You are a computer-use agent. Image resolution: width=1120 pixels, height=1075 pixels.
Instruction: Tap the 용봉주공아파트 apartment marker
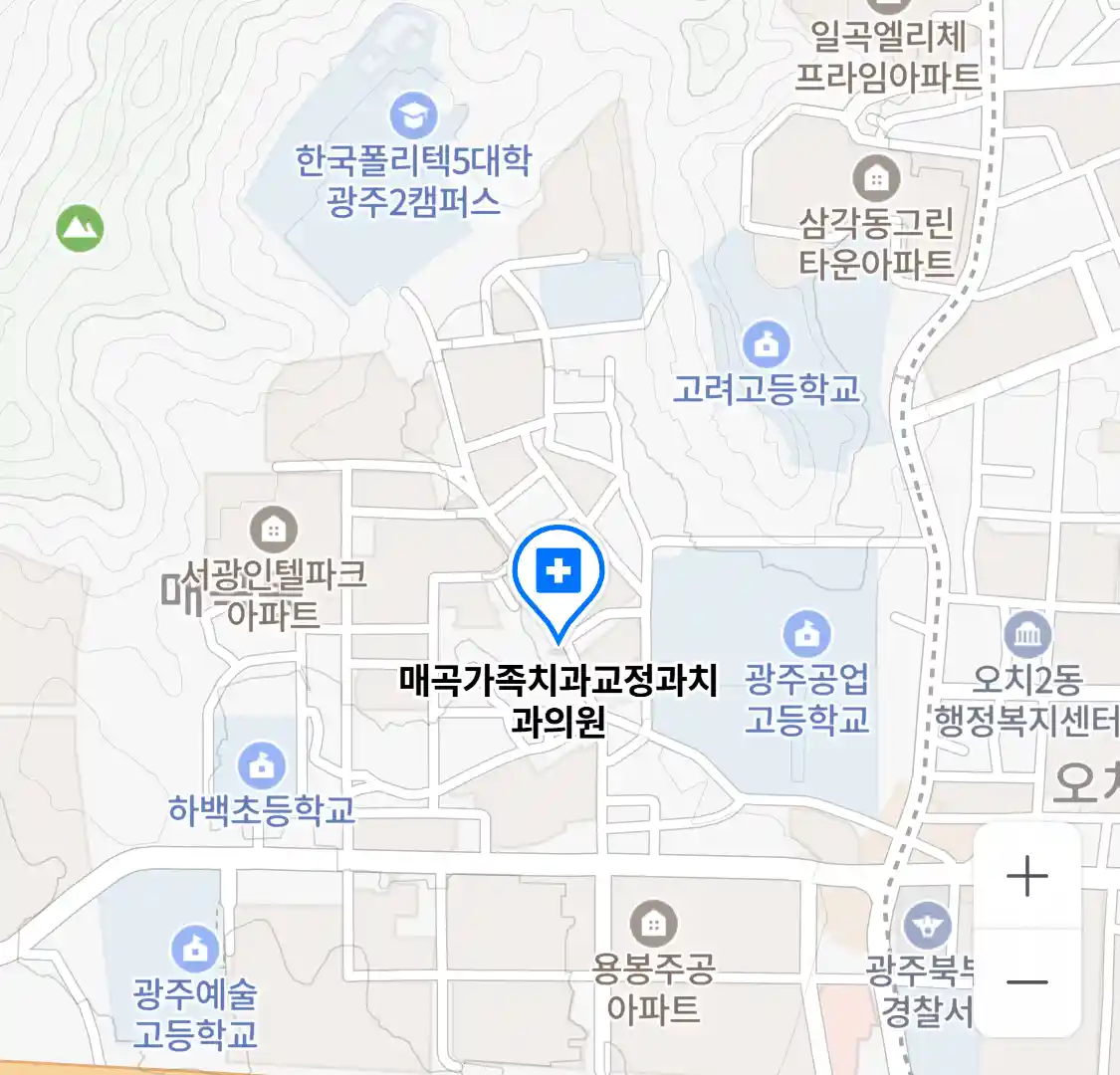(653, 925)
